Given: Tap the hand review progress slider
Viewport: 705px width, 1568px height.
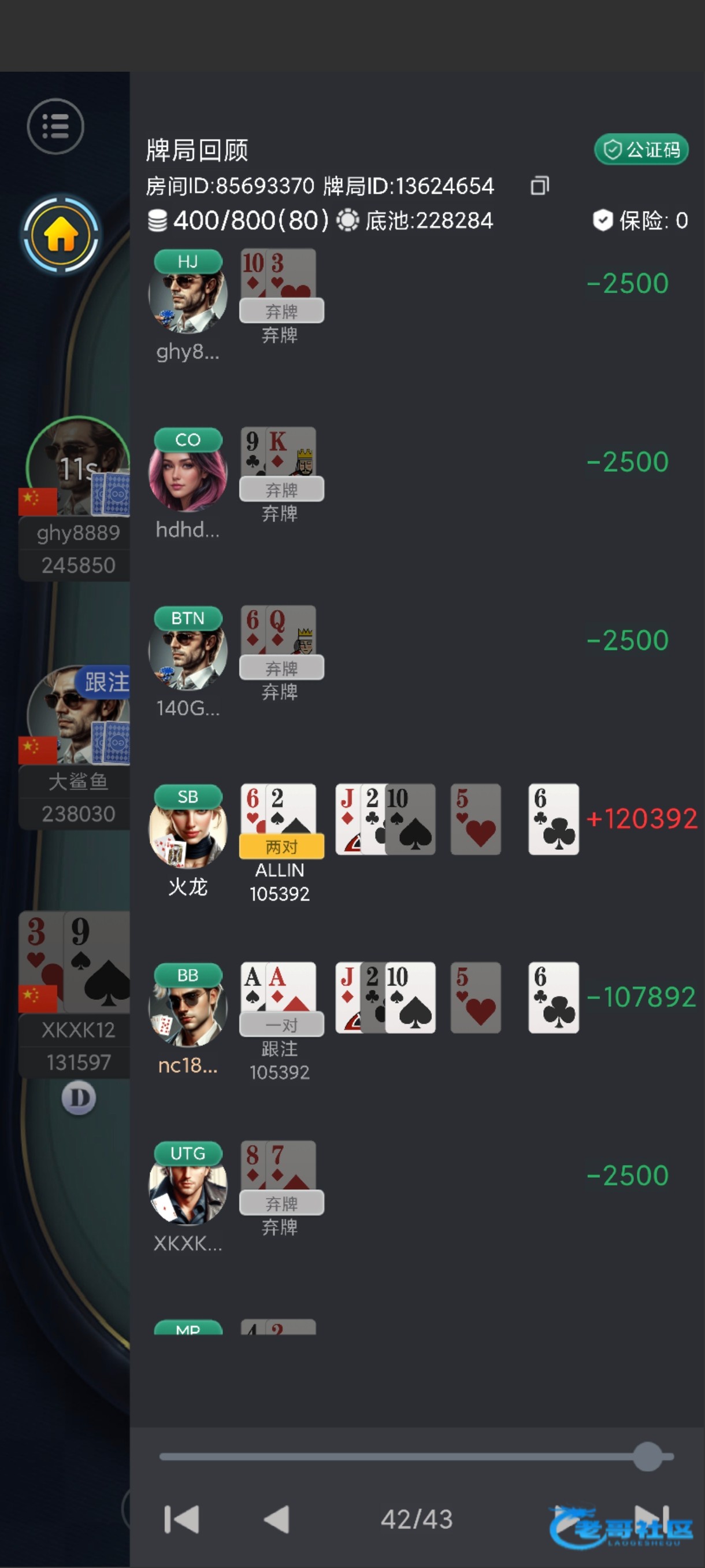Looking at the screenshot, I should tap(416, 1456).
